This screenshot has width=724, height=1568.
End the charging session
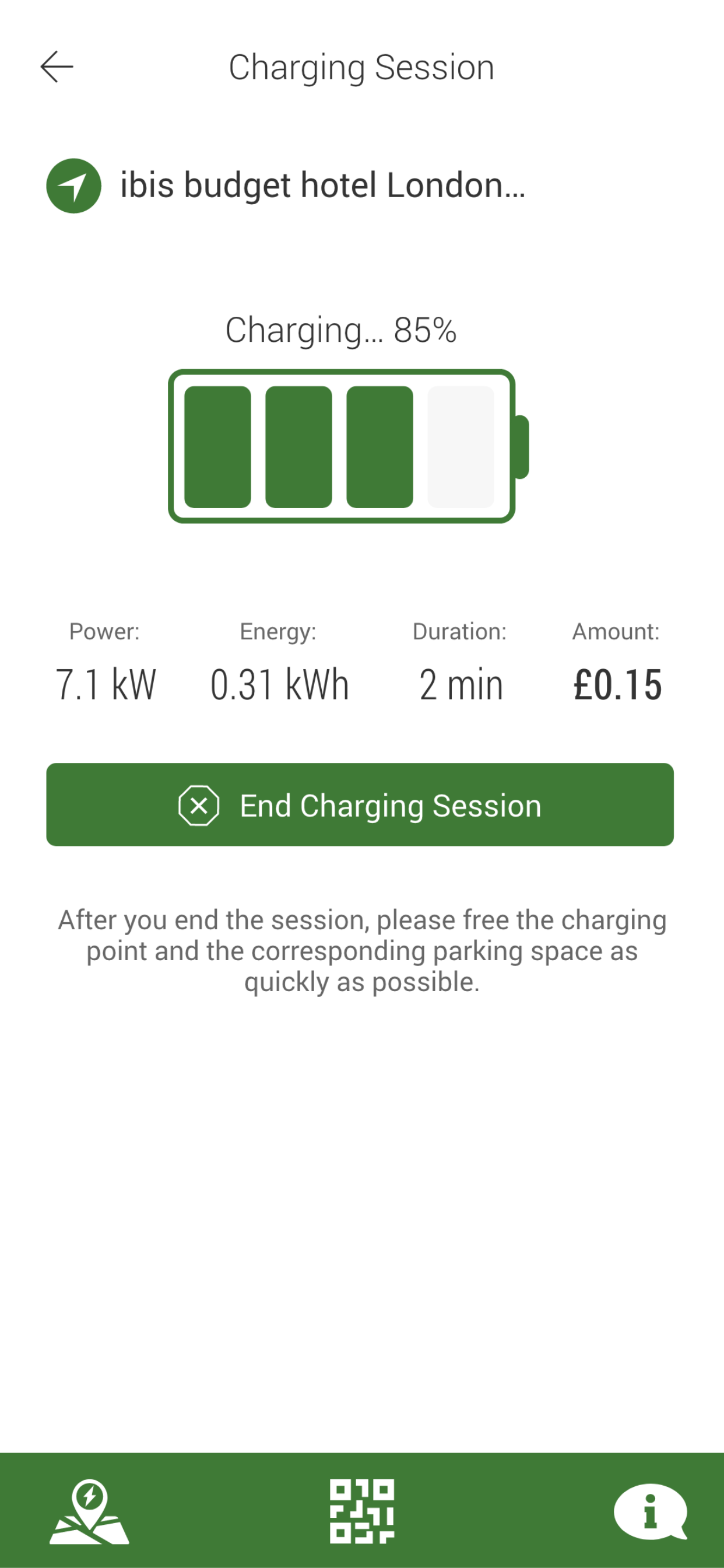point(360,804)
